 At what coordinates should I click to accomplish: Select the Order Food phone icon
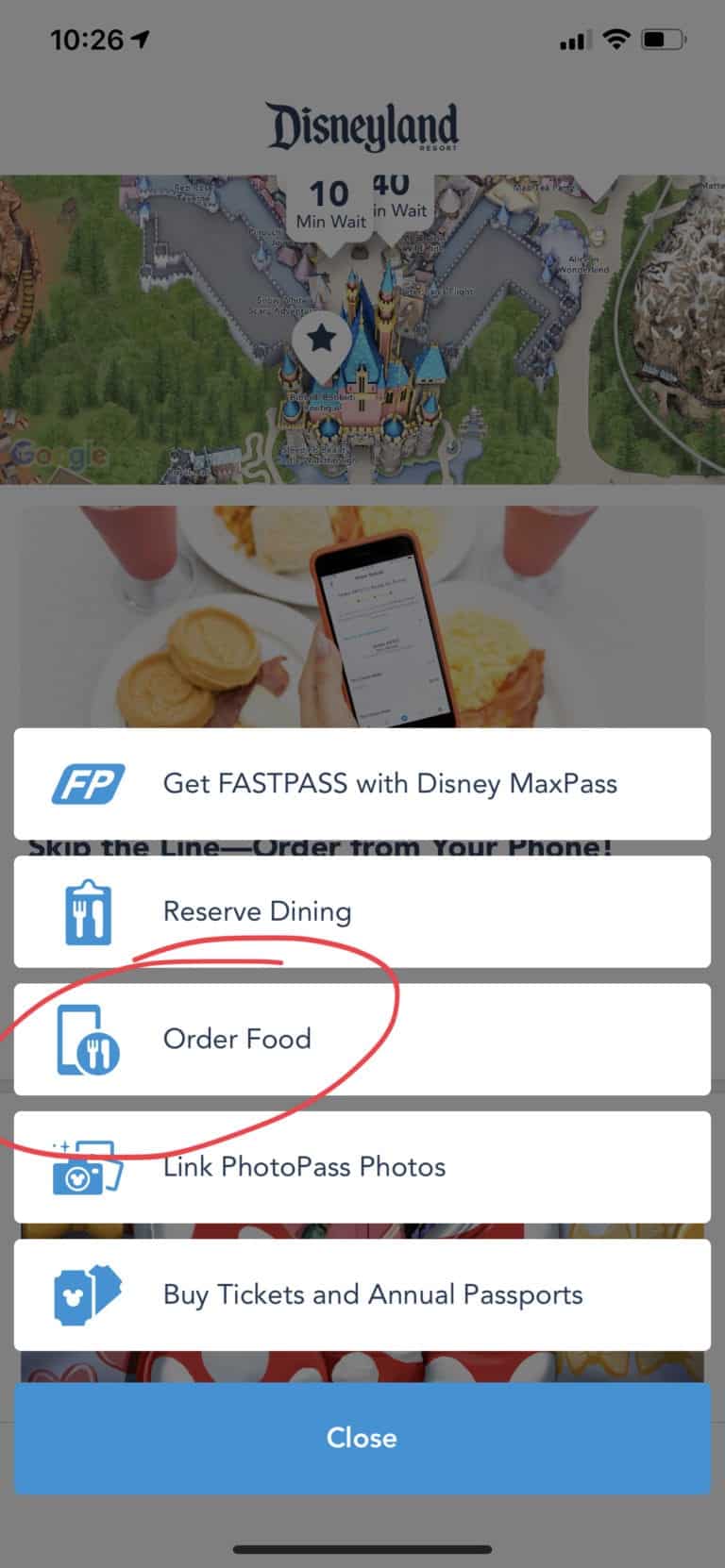88,1039
